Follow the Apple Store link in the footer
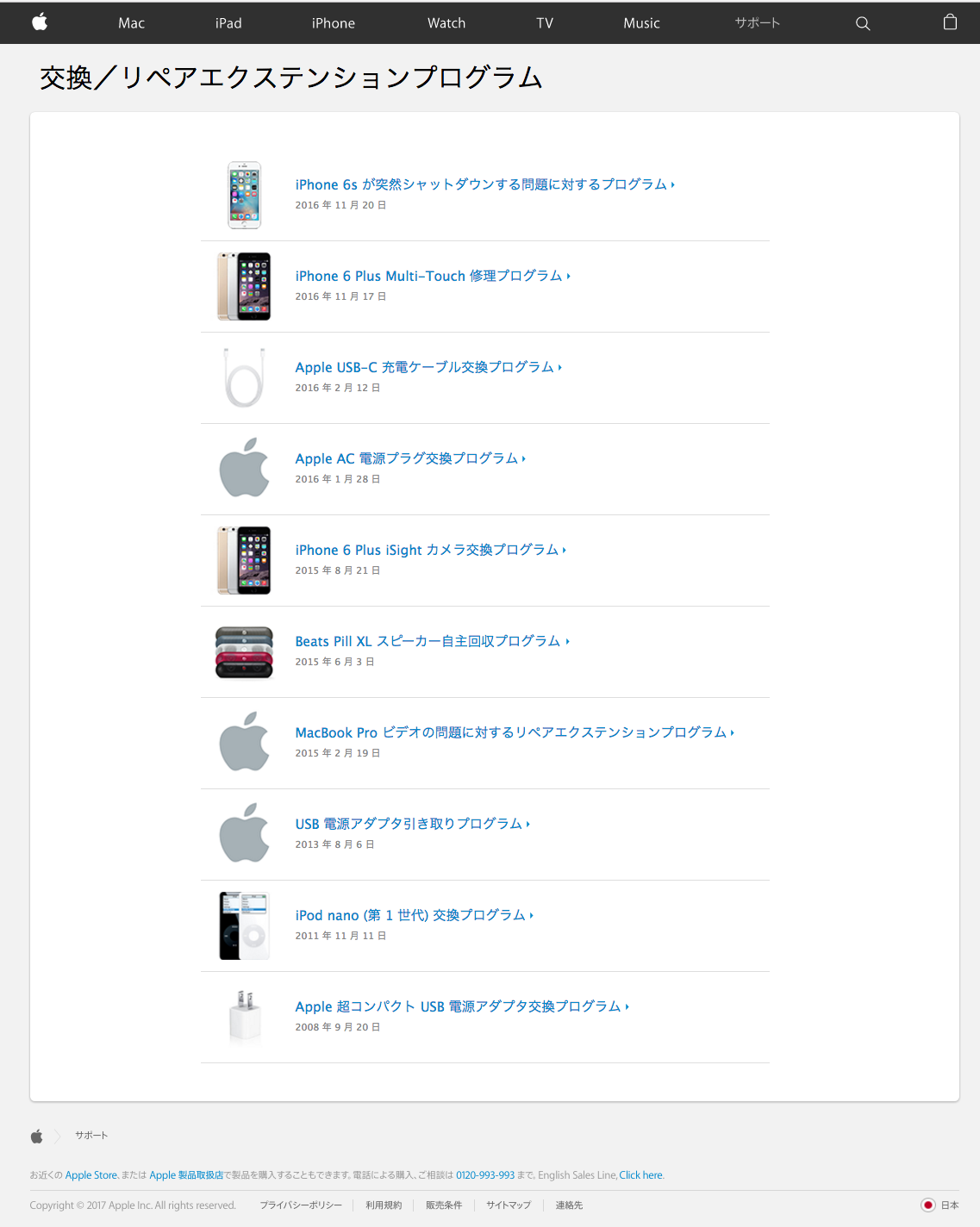This screenshot has width=980, height=1227. coord(91,1175)
